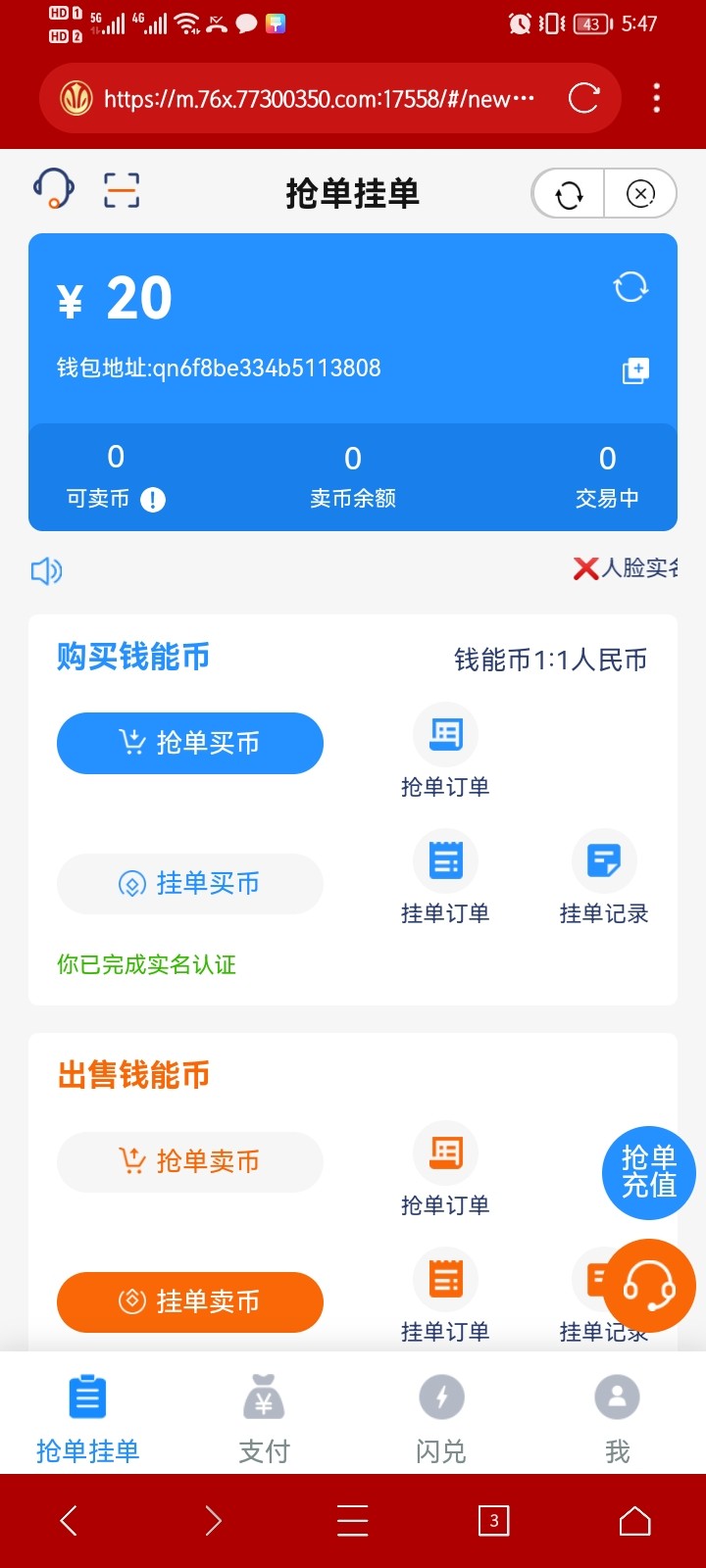Tap the 抢单买币 button
Image resolution: width=706 pixels, height=1568 pixels.
point(190,743)
